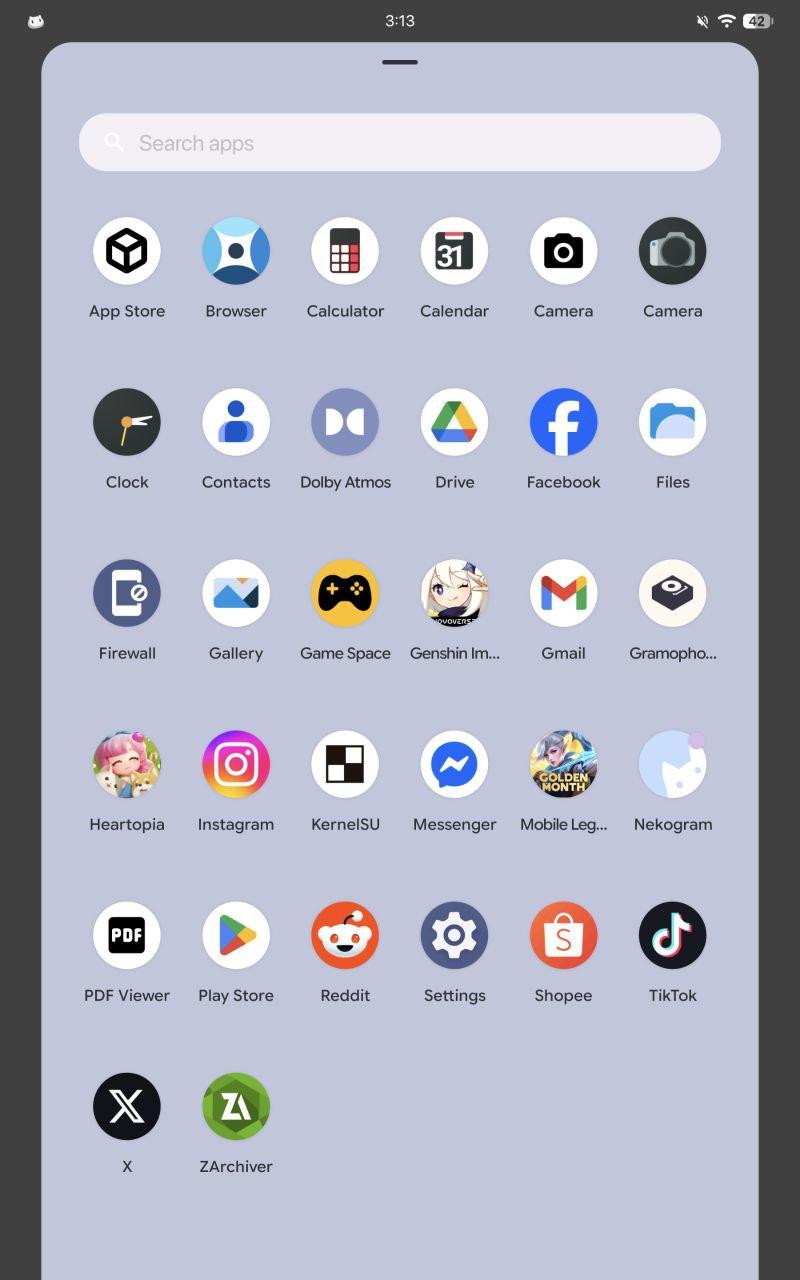
Task: Open Google Drive
Action: click(454, 422)
